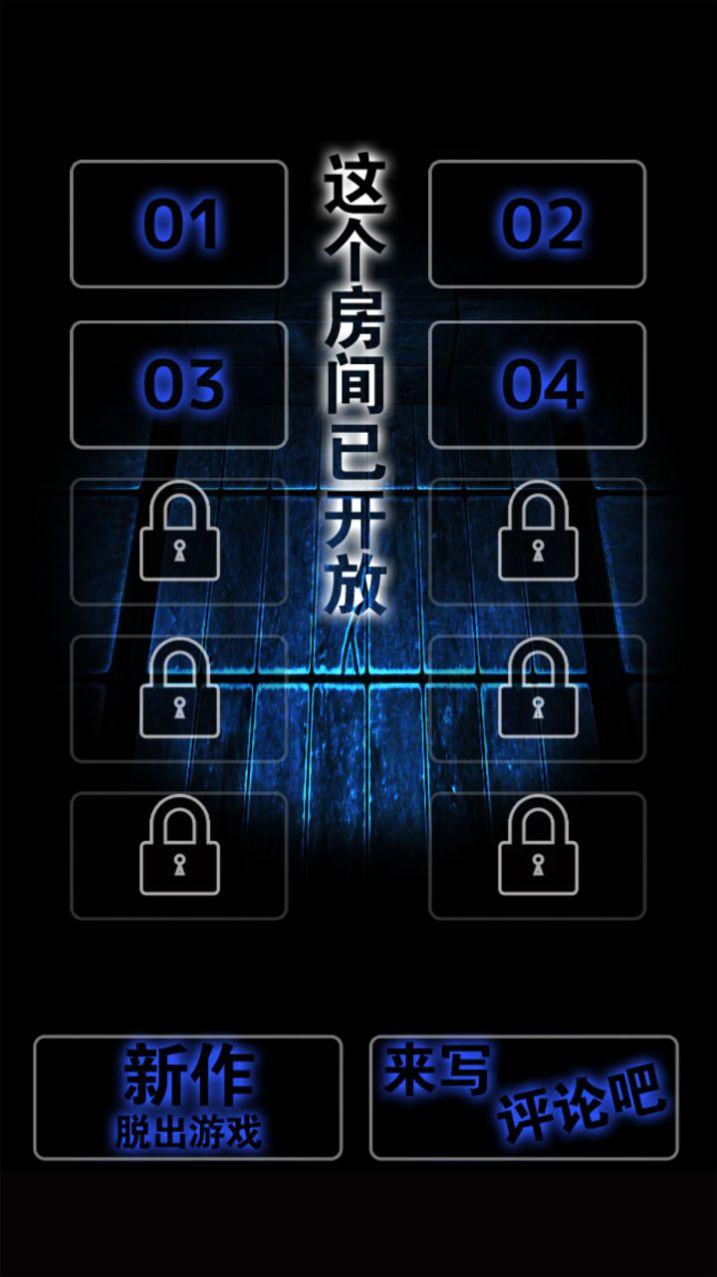Open room 01

(179, 224)
